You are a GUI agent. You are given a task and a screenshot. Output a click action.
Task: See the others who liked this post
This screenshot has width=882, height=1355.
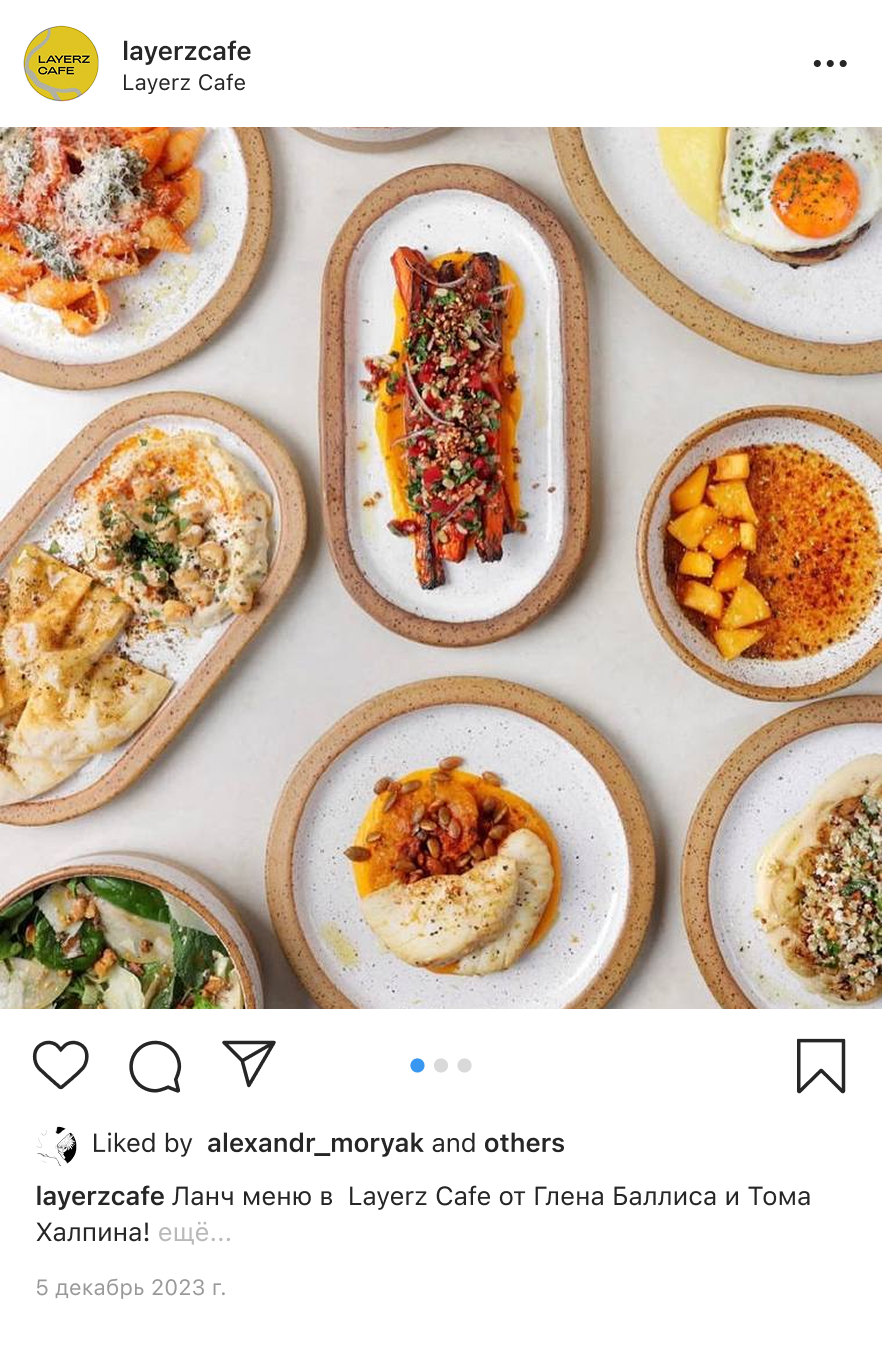pyautogui.click(x=524, y=1143)
